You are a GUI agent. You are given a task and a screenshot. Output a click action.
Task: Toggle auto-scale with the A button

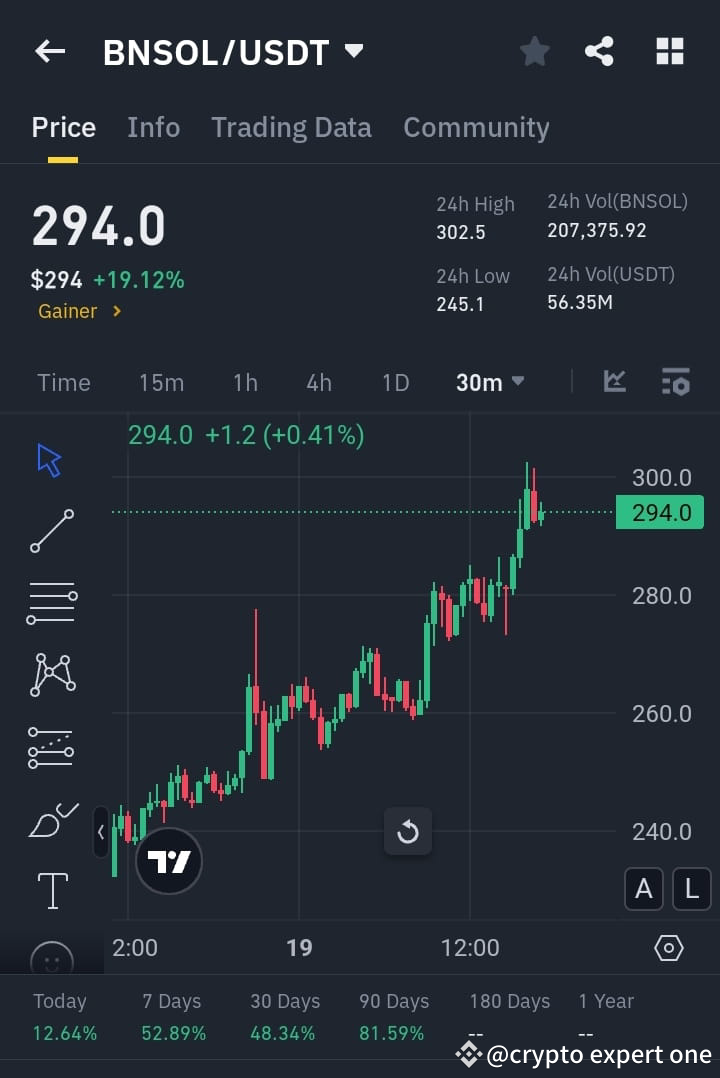pos(644,889)
